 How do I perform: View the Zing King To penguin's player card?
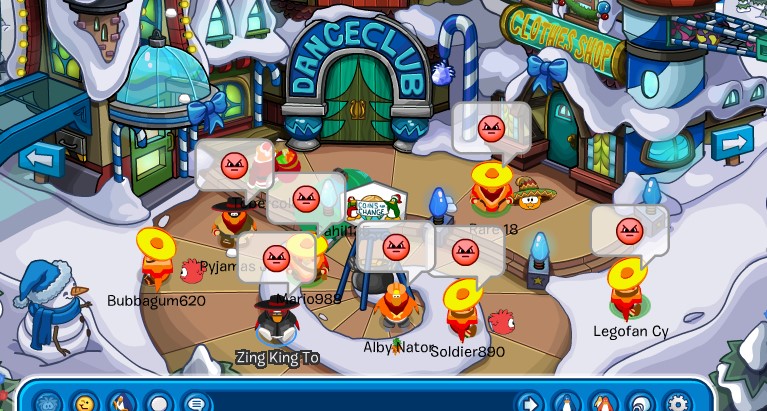[273, 320]
